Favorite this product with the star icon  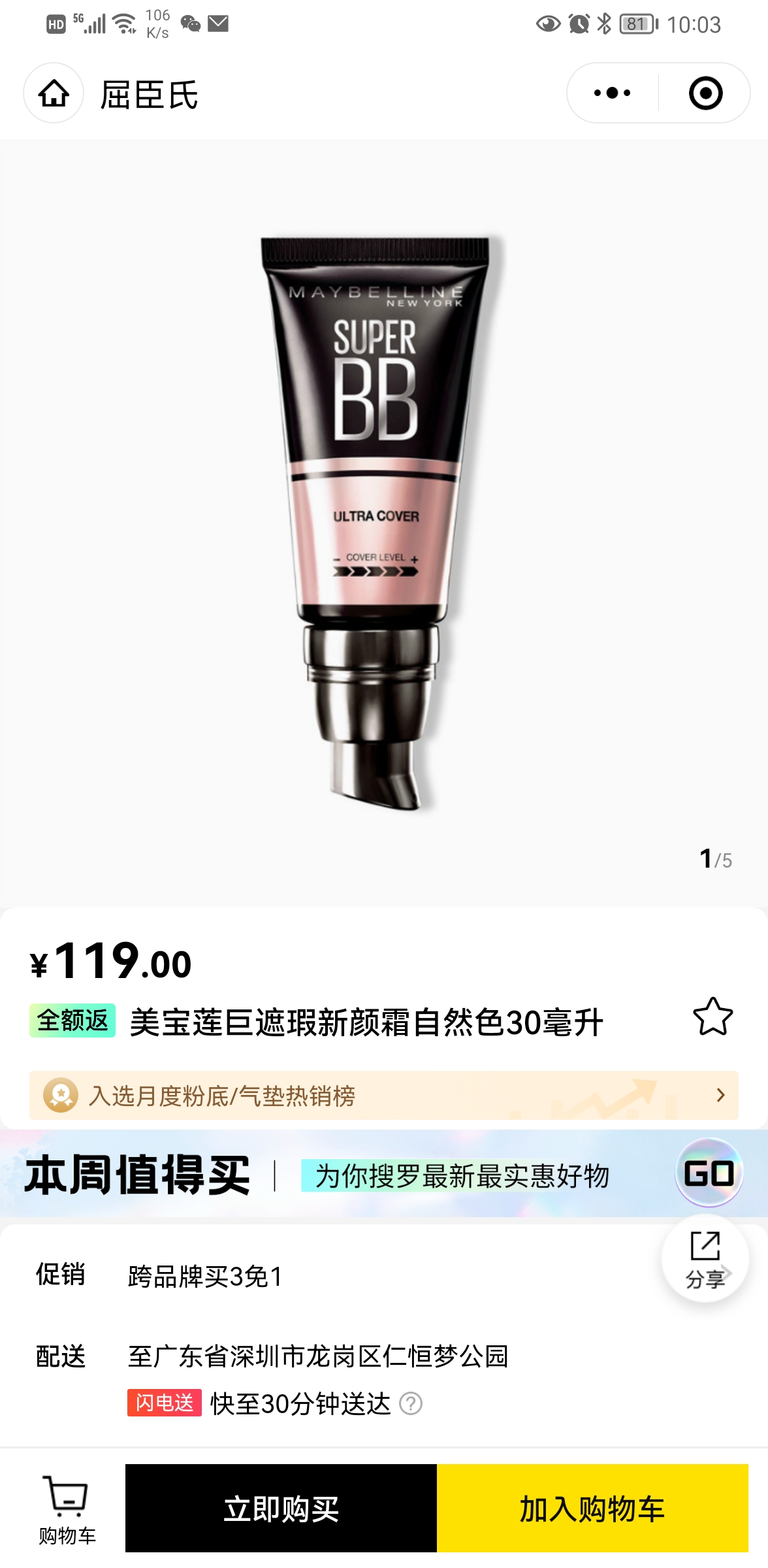point(712,1017)
